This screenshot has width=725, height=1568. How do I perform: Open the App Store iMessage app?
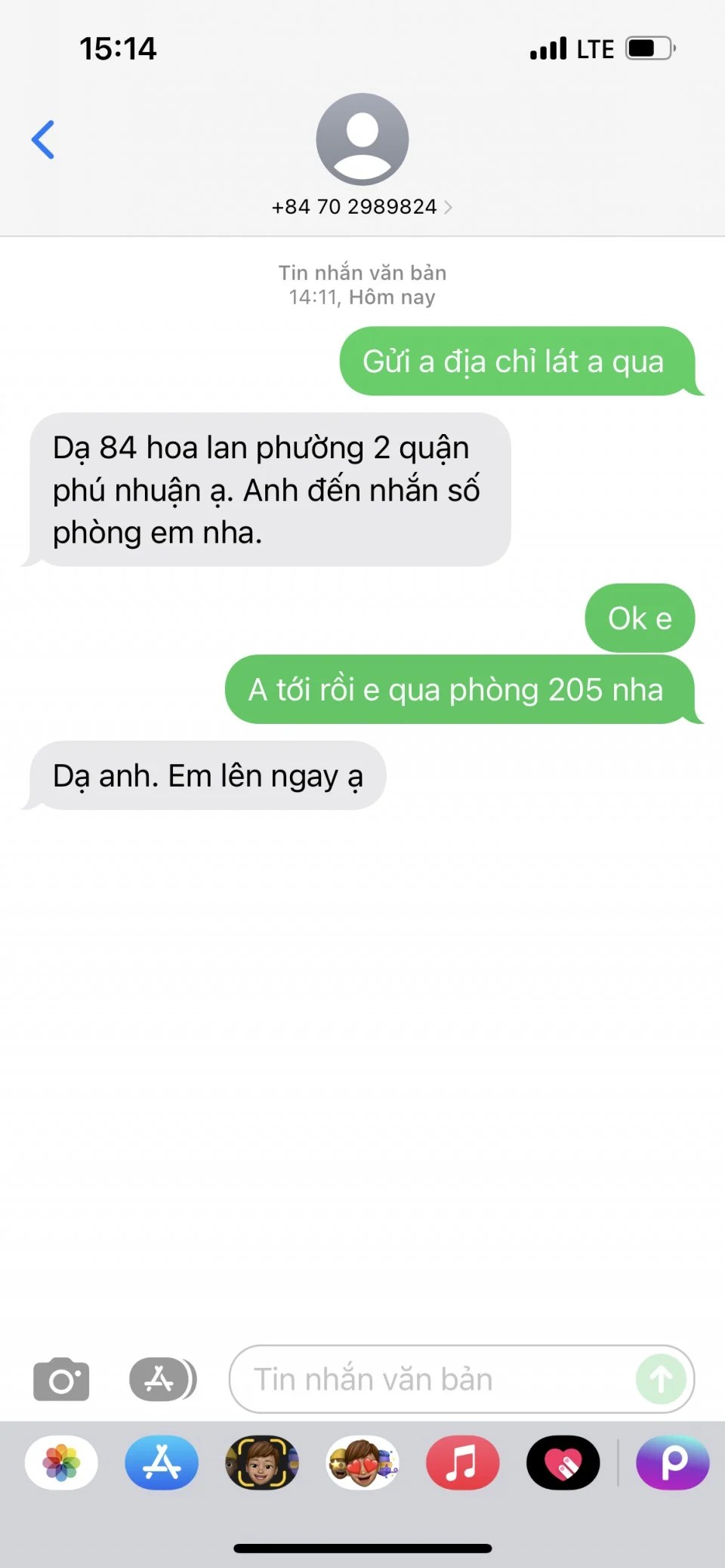point(162,1462)
